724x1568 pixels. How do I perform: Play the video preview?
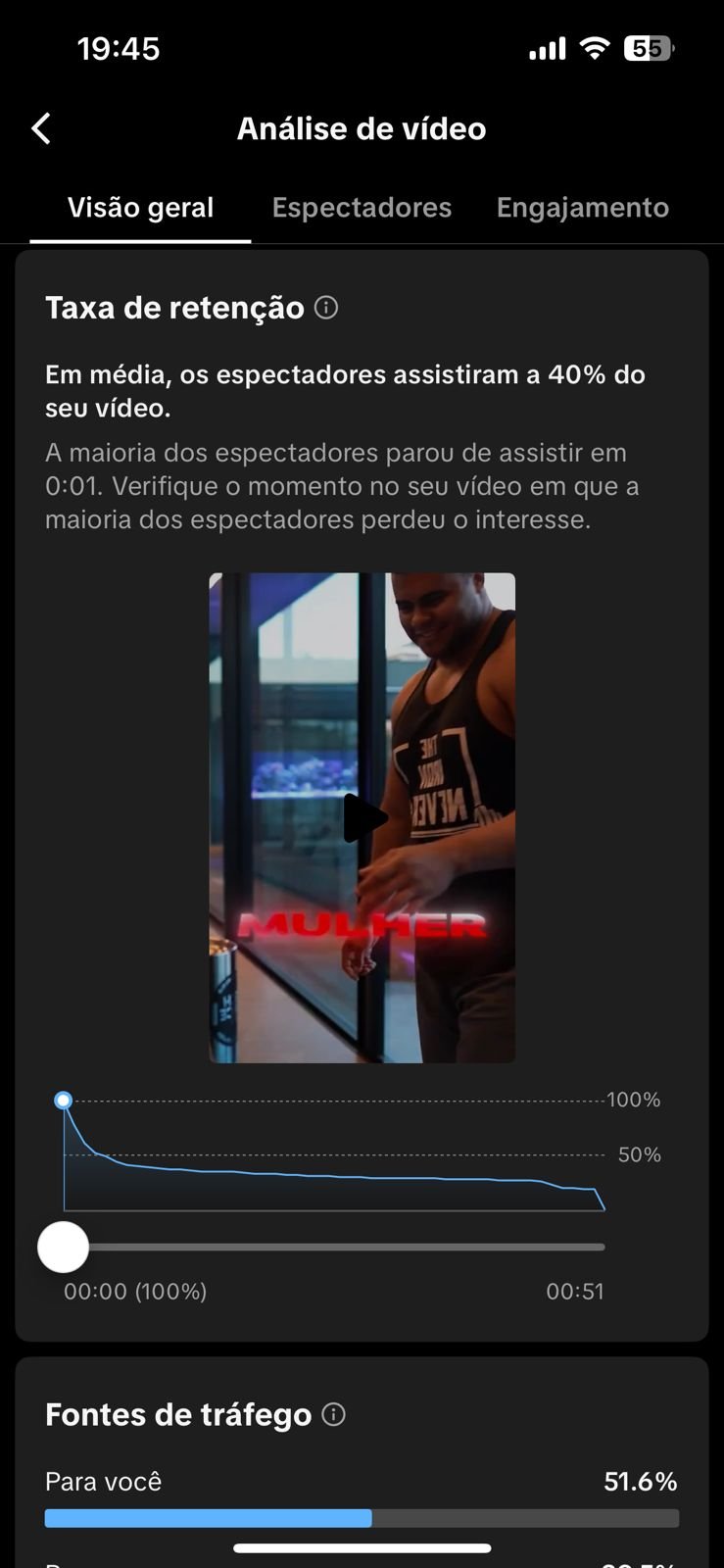(362, 817)
